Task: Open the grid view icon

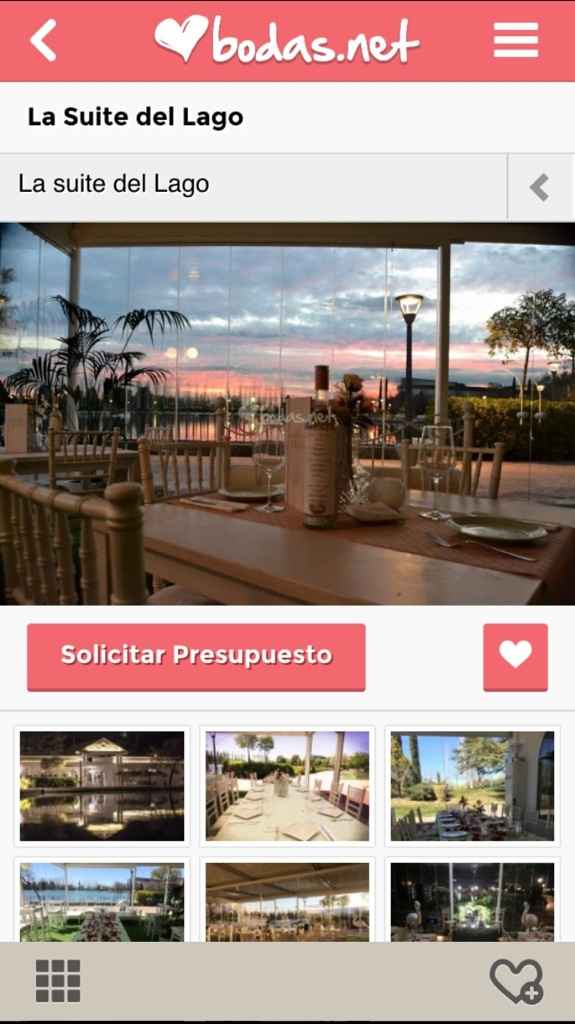Action: 58,981
